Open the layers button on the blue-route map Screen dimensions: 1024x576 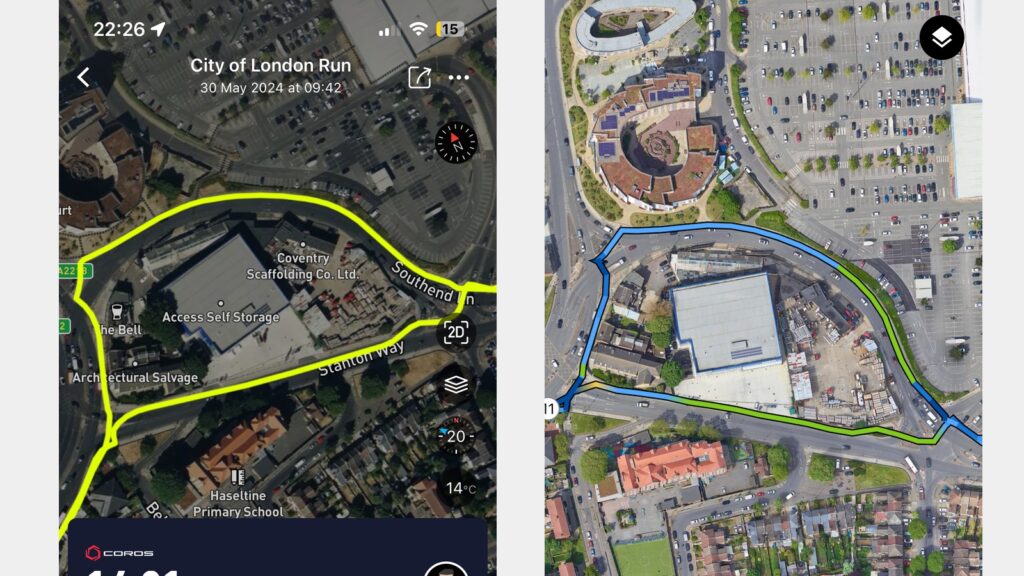click(941, 38)
